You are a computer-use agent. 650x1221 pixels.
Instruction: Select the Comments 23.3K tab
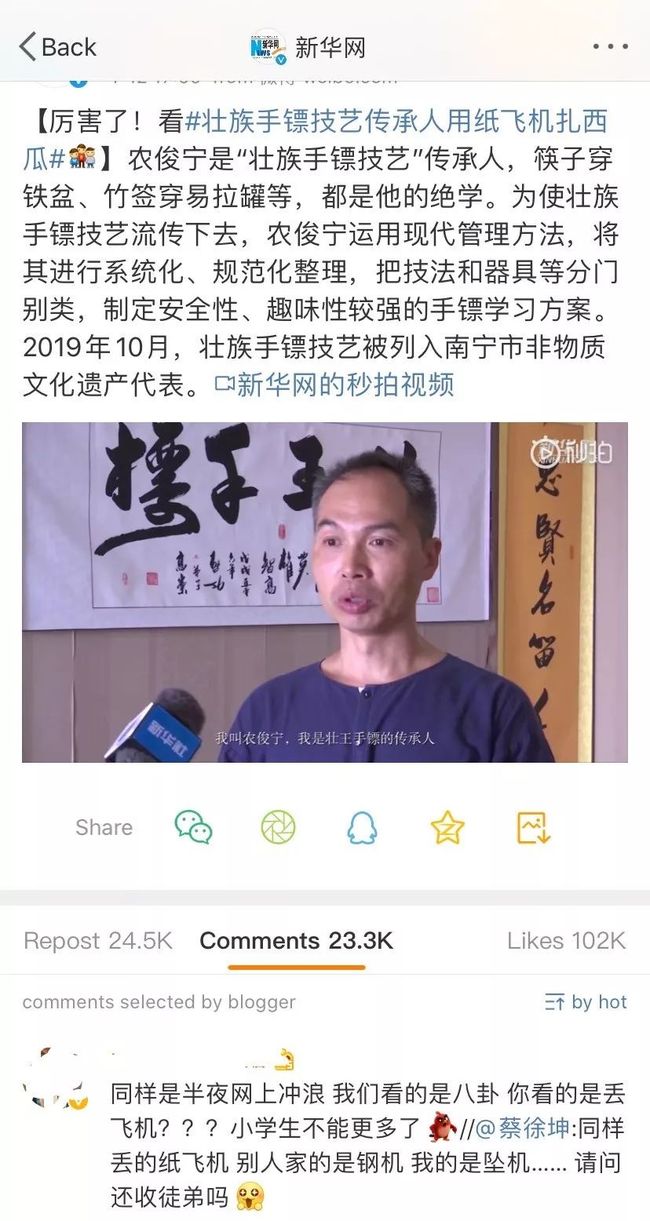[x=296, y=941]
